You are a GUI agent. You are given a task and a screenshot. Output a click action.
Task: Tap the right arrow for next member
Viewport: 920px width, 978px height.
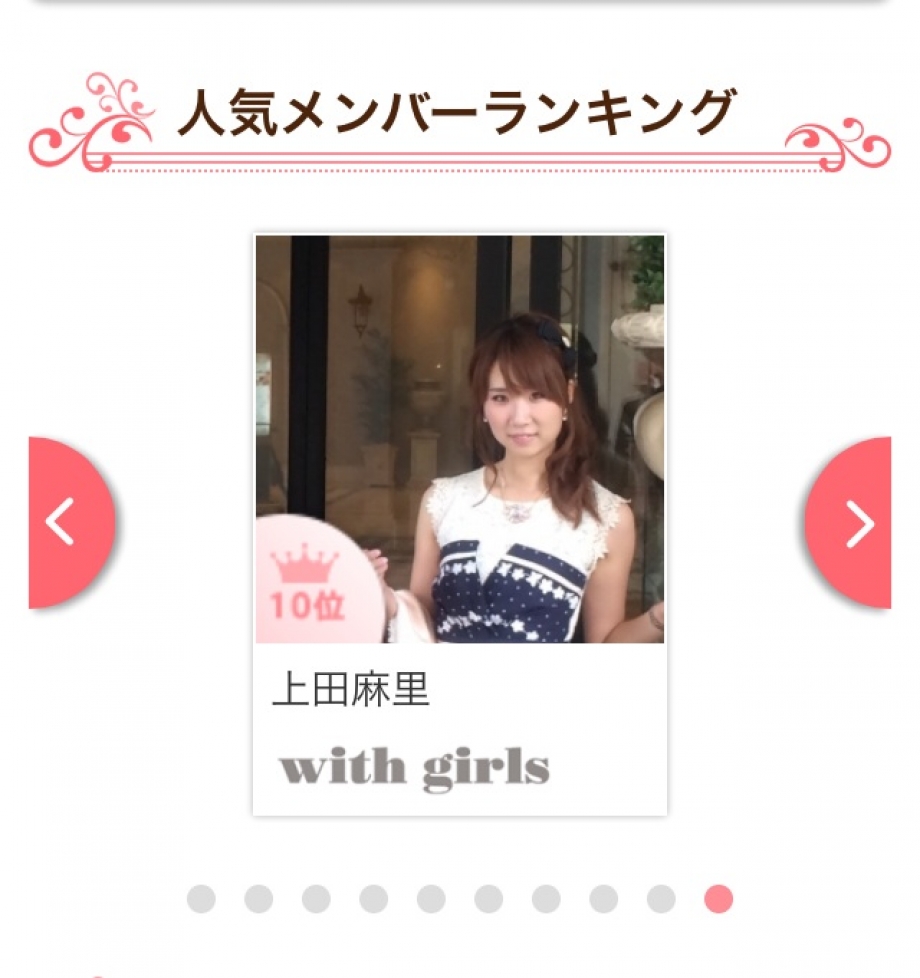853,523
